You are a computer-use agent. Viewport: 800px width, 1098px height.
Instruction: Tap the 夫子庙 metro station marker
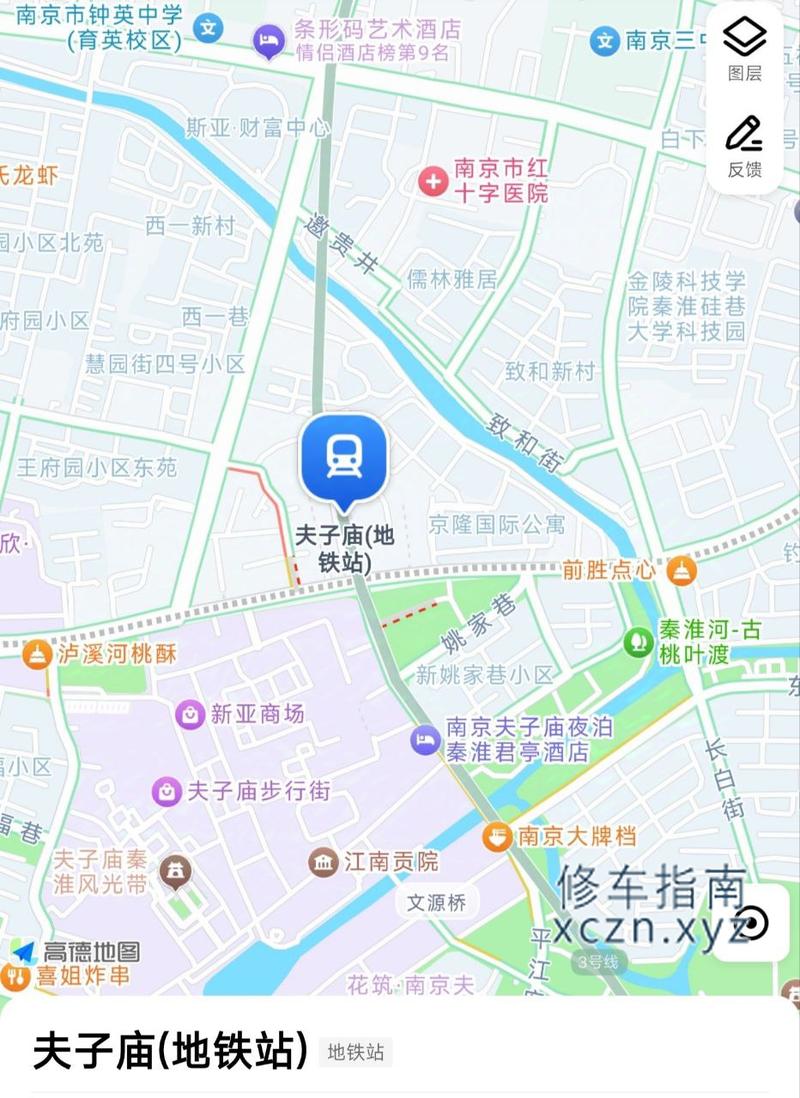[343, 459]
